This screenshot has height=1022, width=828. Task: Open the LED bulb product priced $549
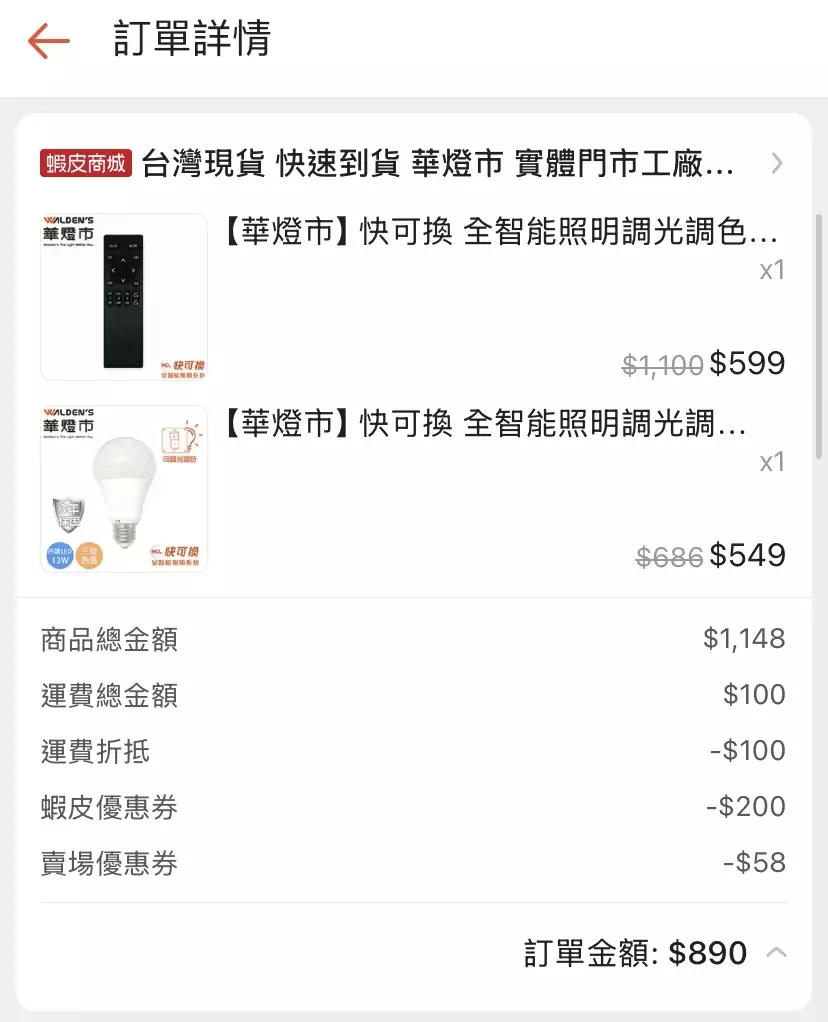481,426
